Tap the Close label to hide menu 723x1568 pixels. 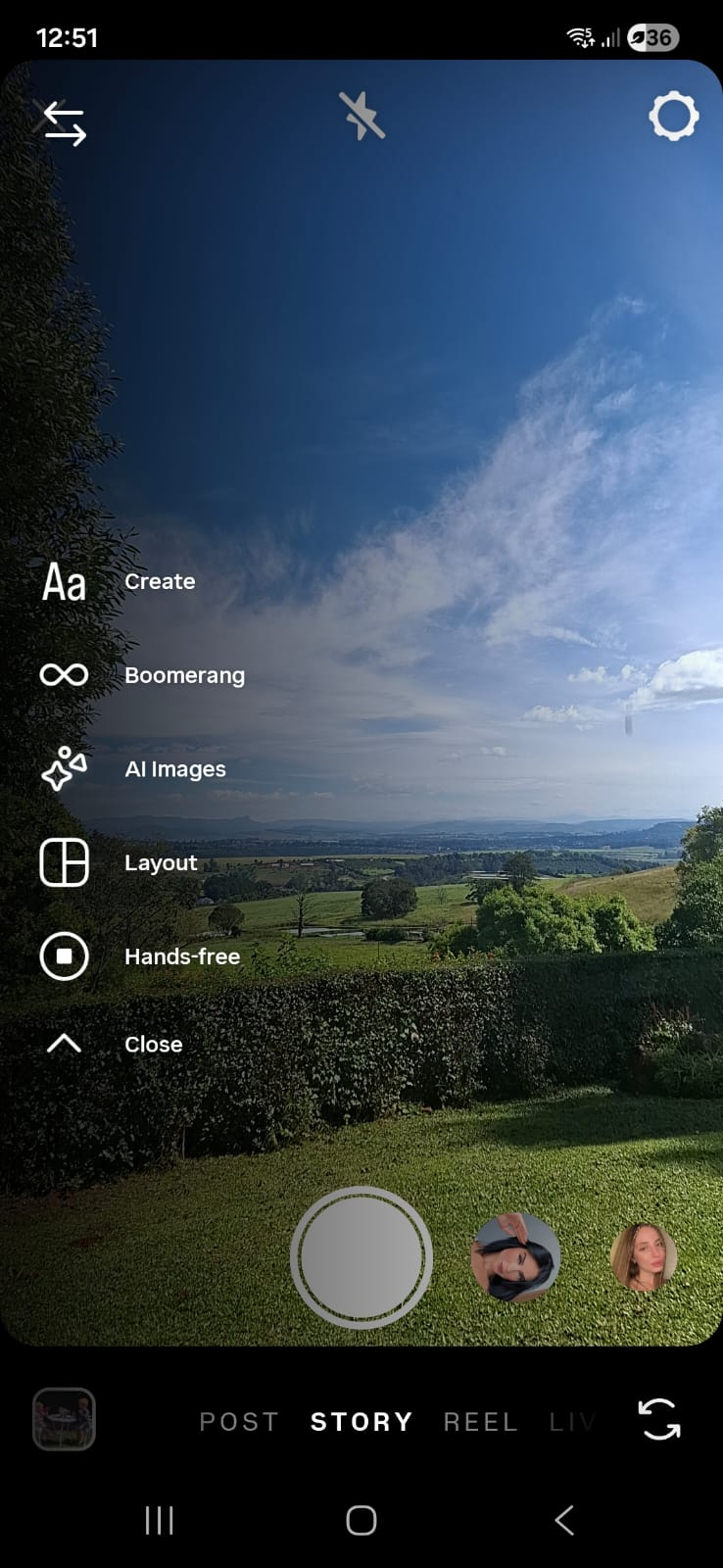[153, 1045]
